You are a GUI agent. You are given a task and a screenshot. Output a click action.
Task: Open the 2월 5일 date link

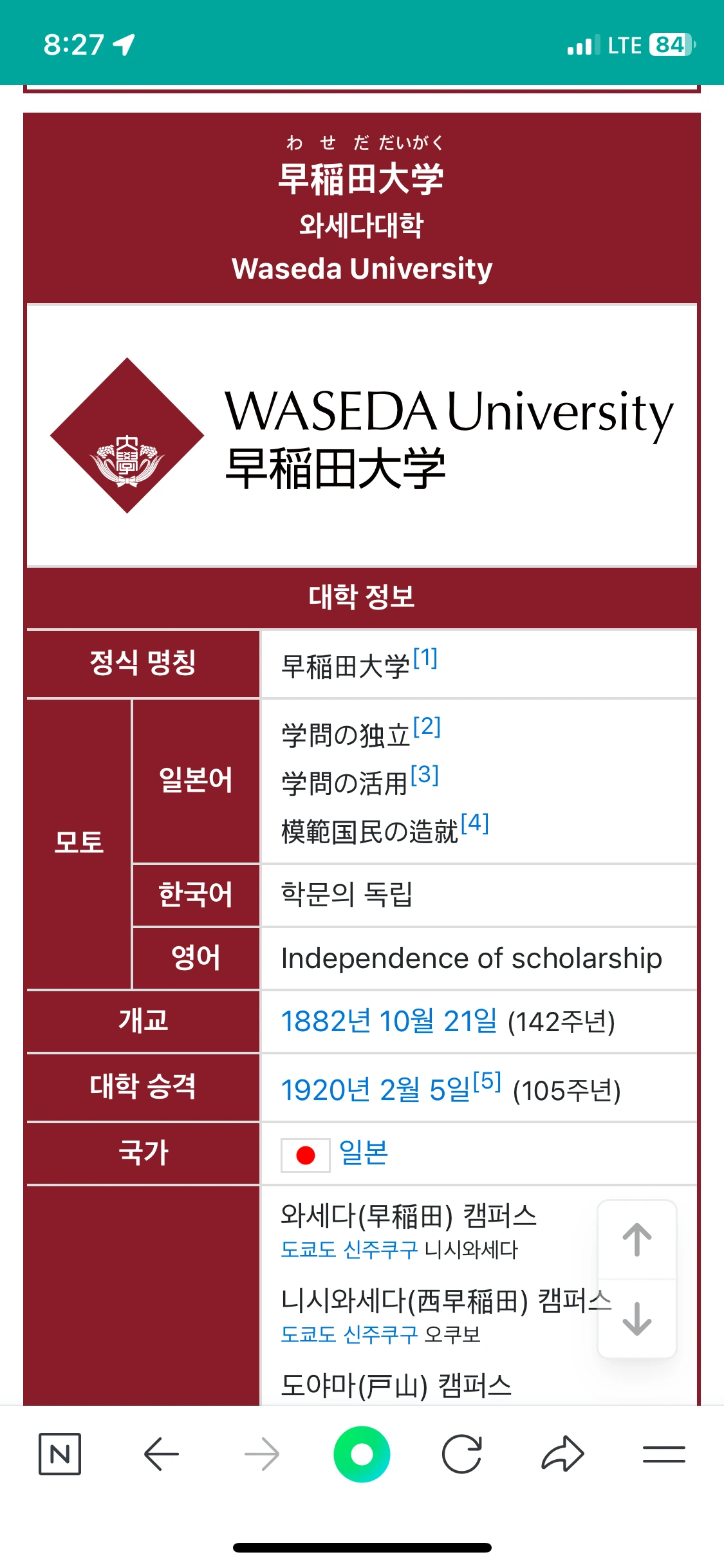coord(425,1090)
